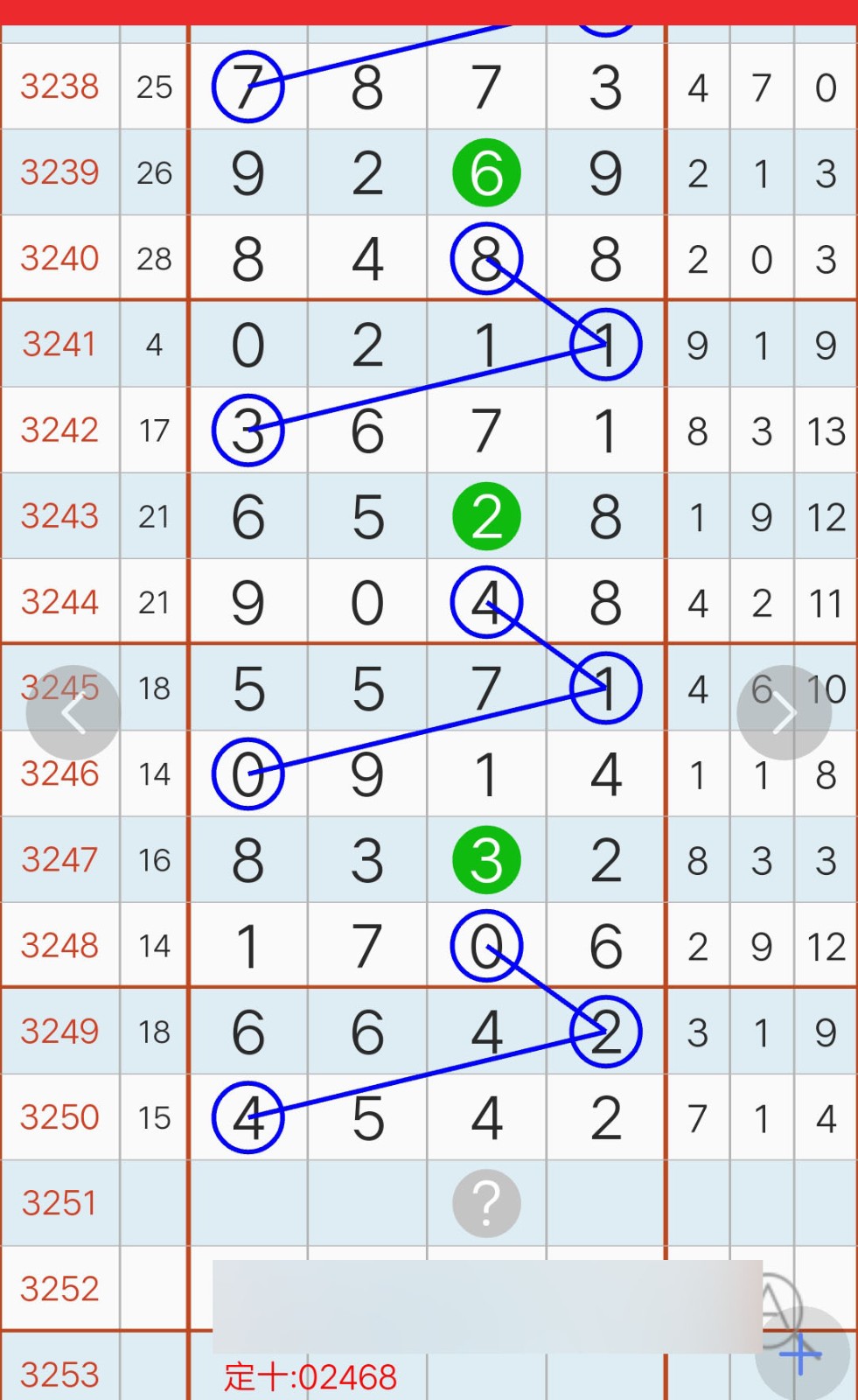Go to the previous chart page
858x1400 pixels.
pos(73,713)
